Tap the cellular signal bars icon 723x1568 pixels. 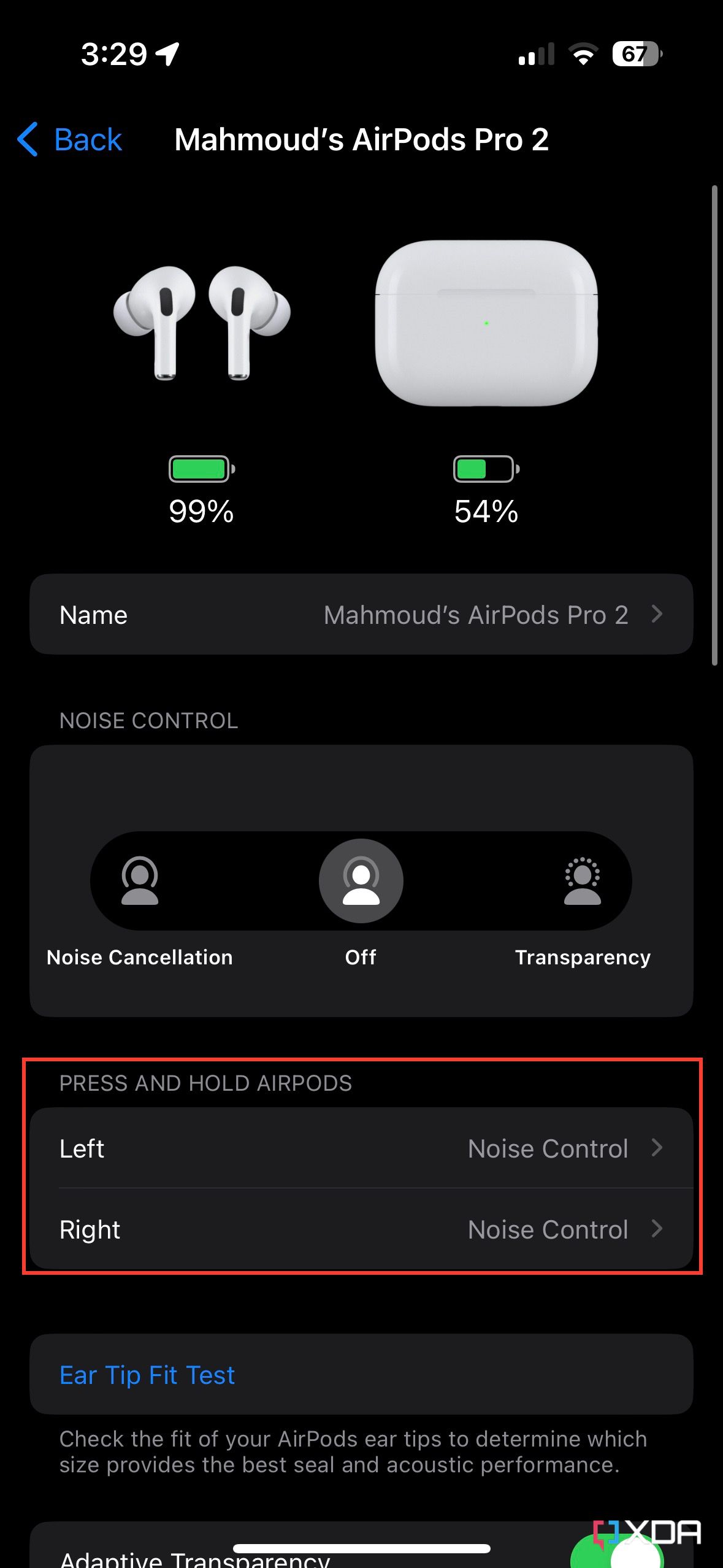pos(537,55)
